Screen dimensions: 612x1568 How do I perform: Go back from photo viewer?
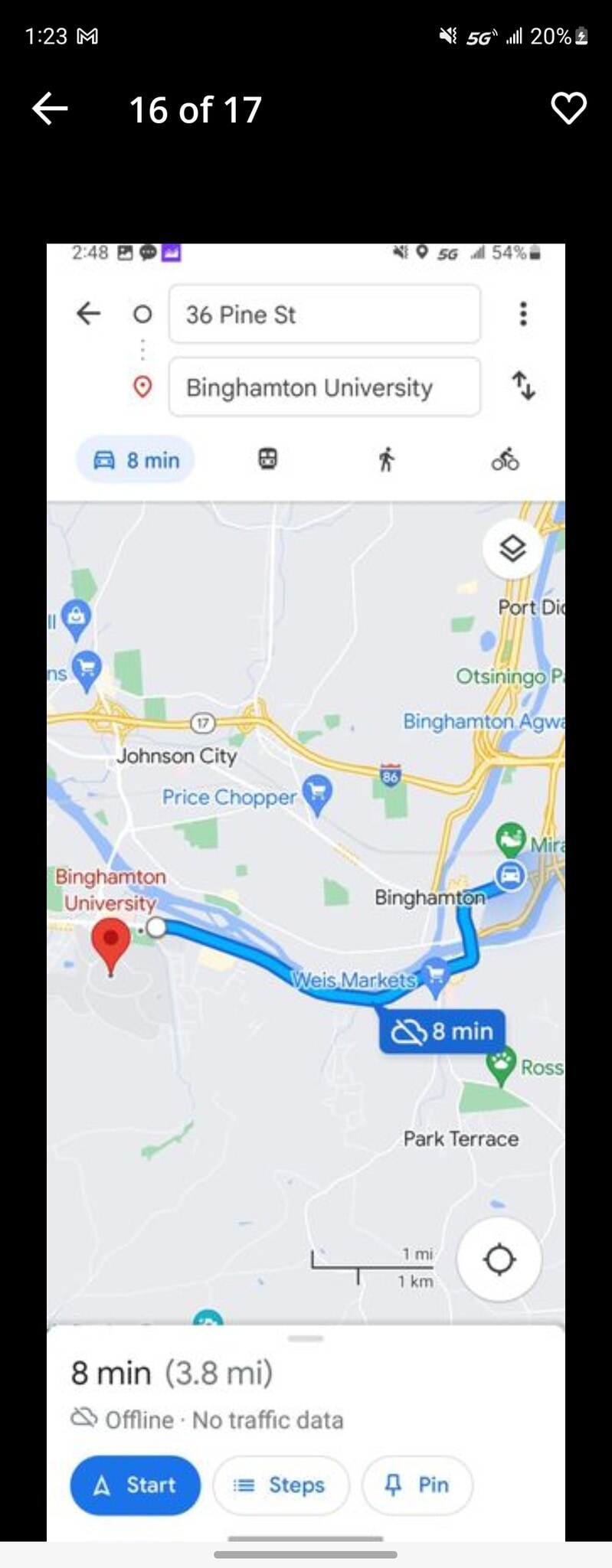point(51,109)
